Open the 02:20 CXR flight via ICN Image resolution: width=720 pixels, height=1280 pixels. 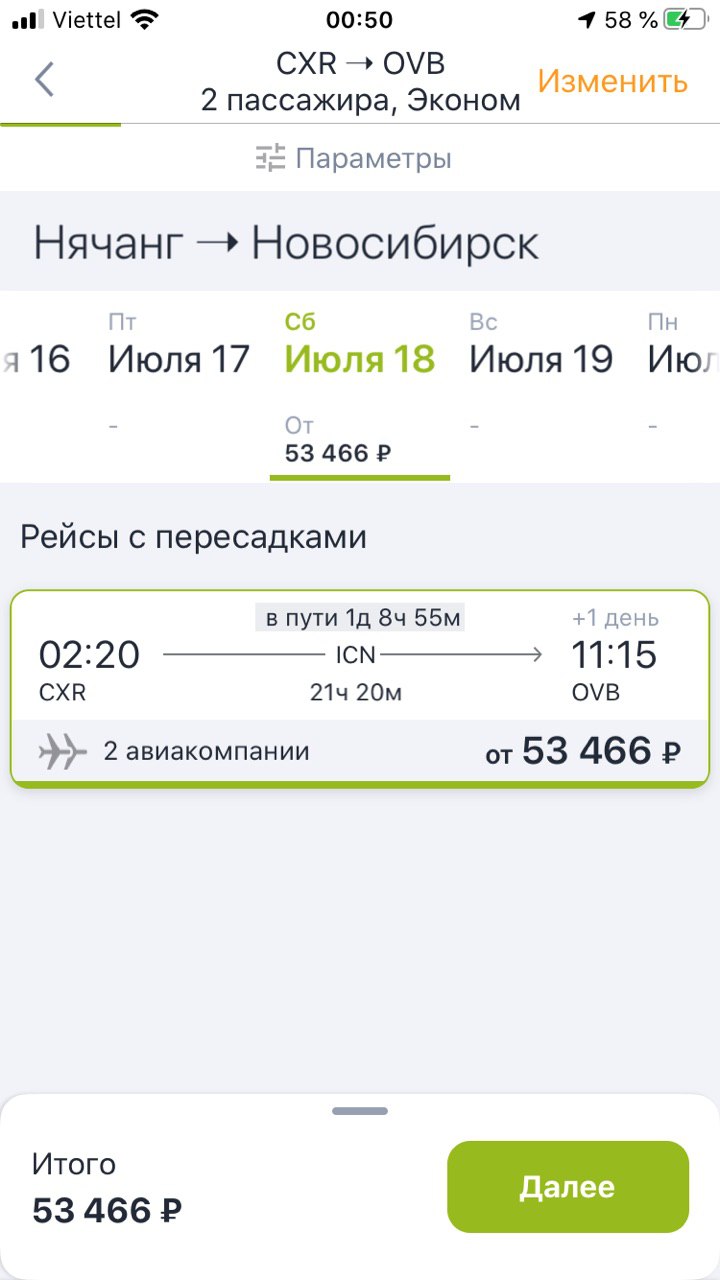360,686
